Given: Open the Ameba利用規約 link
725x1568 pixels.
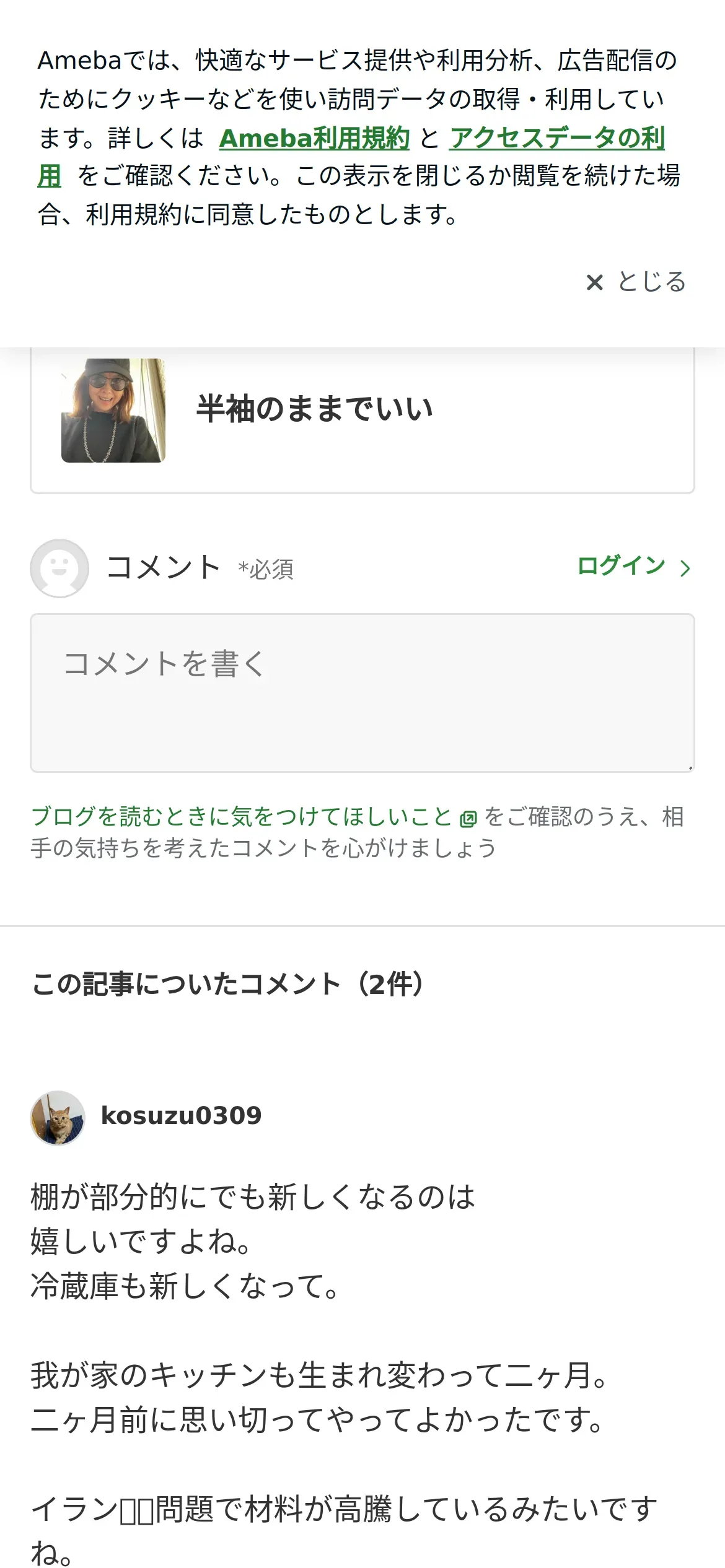Looking at the screenshot, I should click(x=314, y=137).
